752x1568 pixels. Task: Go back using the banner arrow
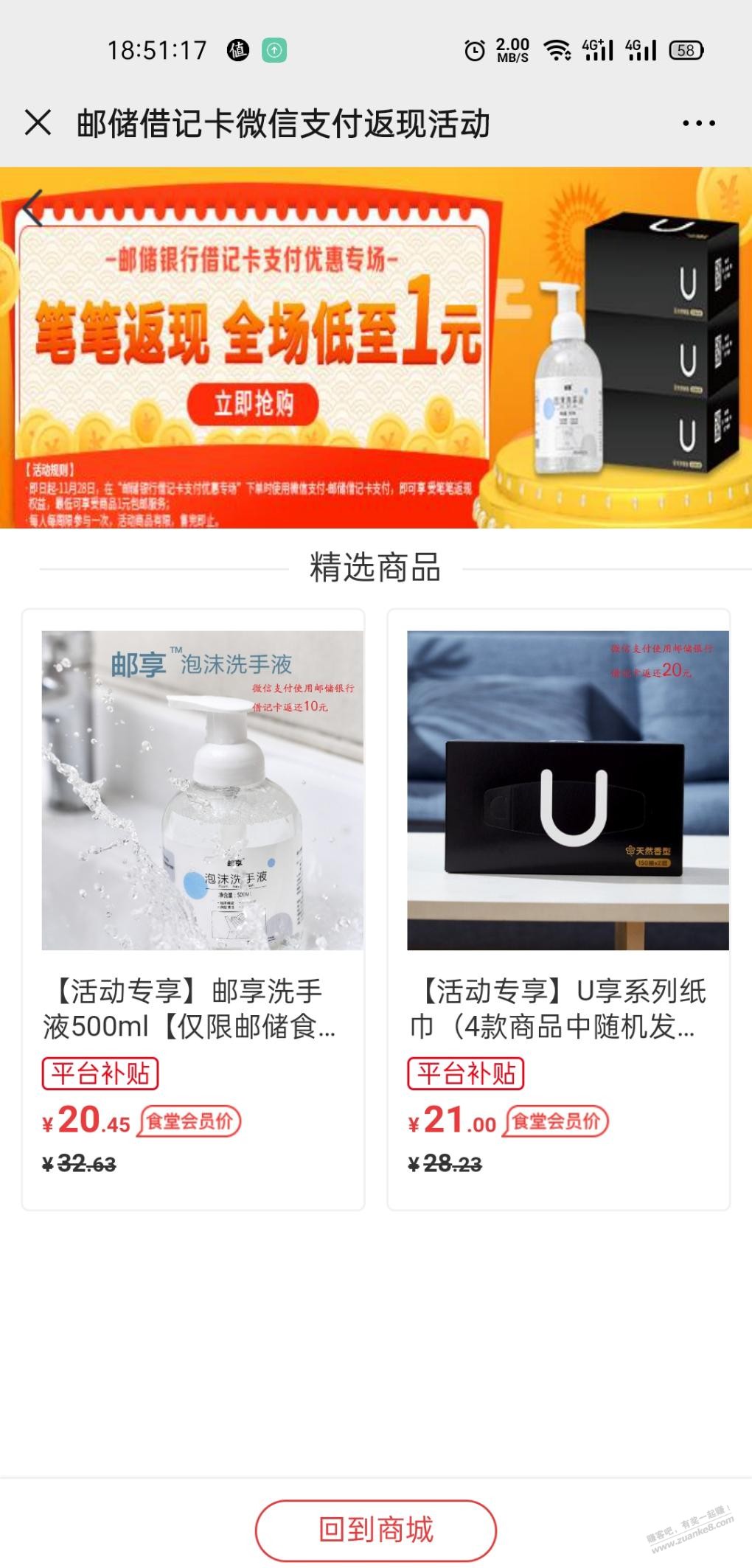(33, 207)
